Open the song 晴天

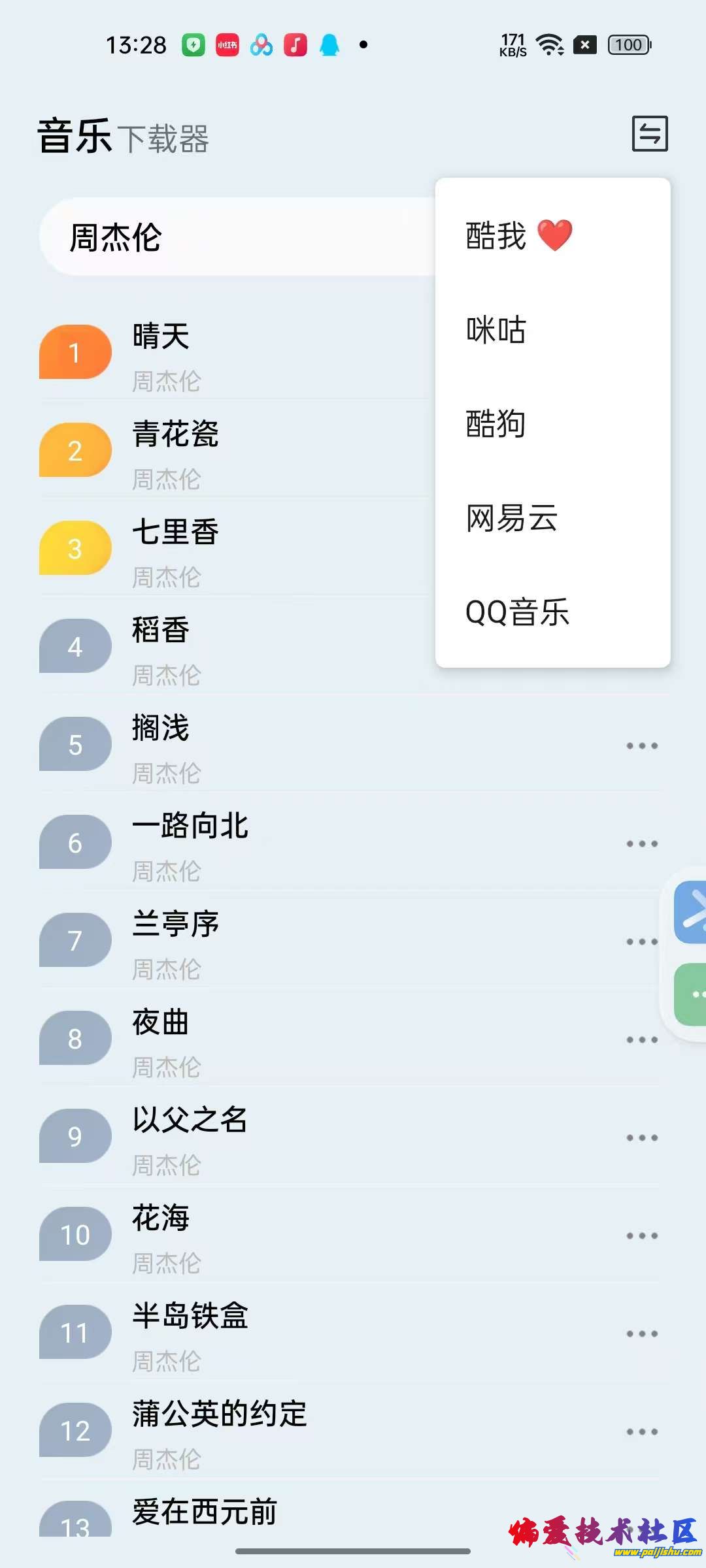point(161,337)
